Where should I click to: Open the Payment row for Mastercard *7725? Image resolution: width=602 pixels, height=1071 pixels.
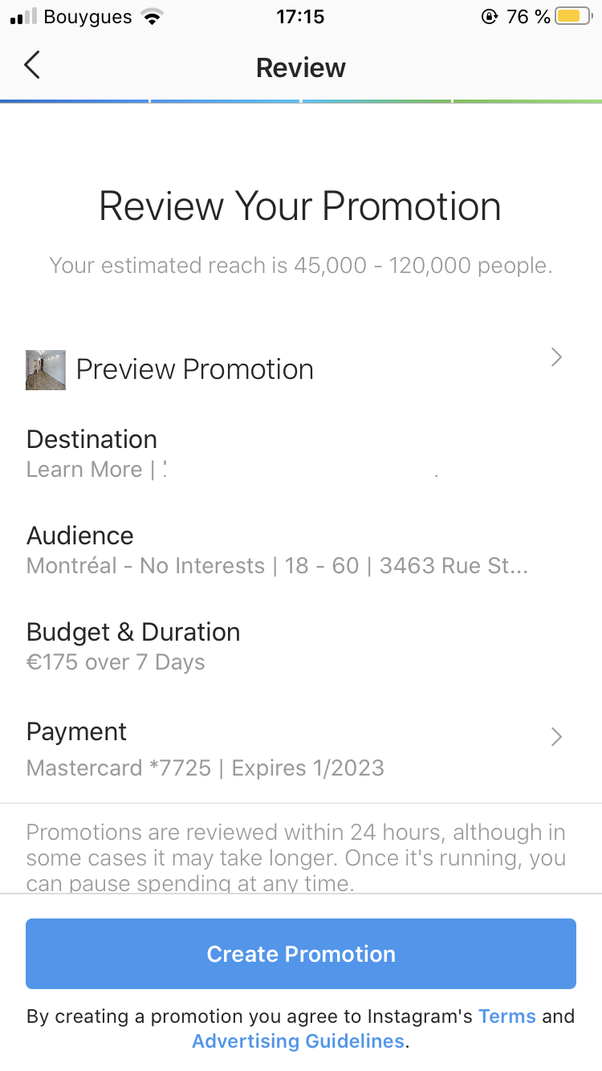click(x=301, y=749)
